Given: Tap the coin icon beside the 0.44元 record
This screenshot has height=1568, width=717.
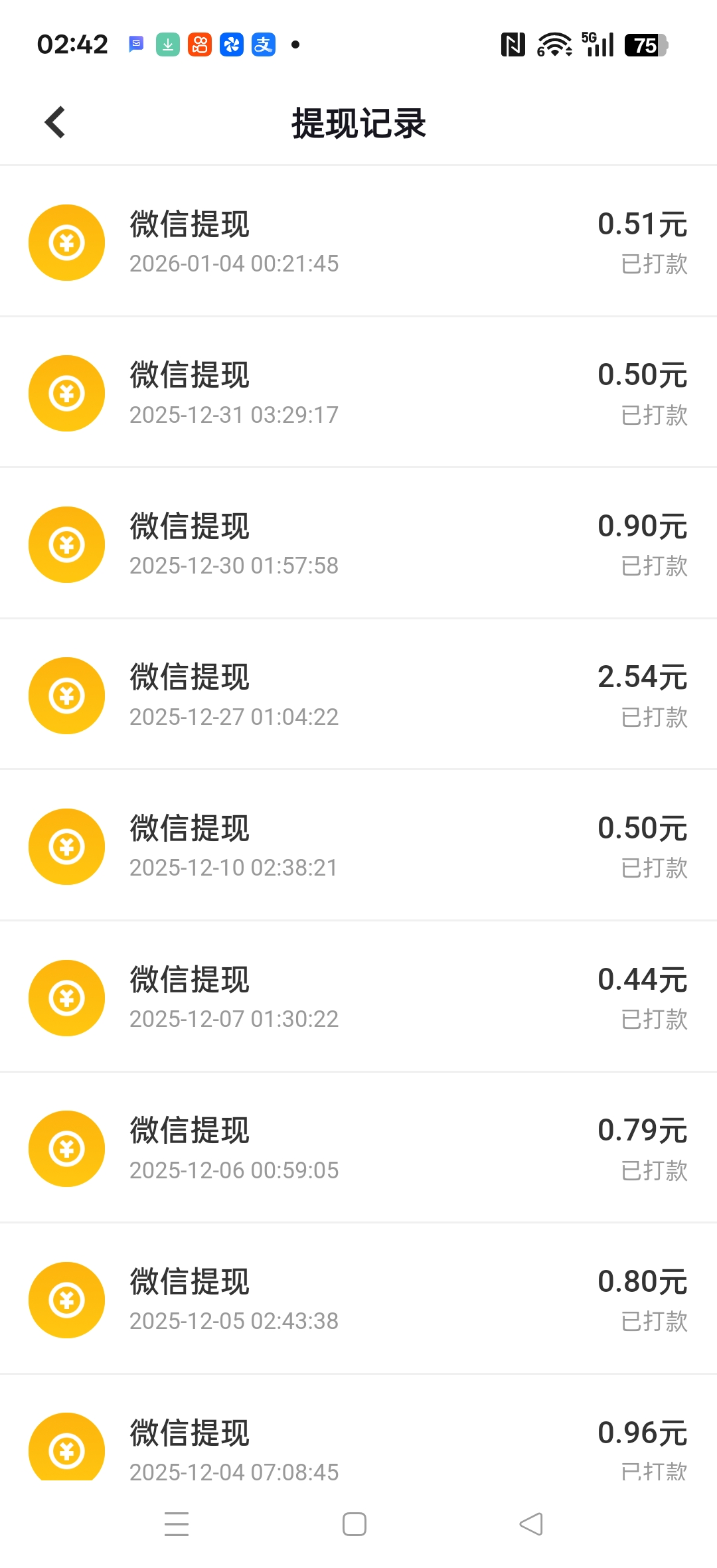Looking at the screenshot, I should coord(66,998).
